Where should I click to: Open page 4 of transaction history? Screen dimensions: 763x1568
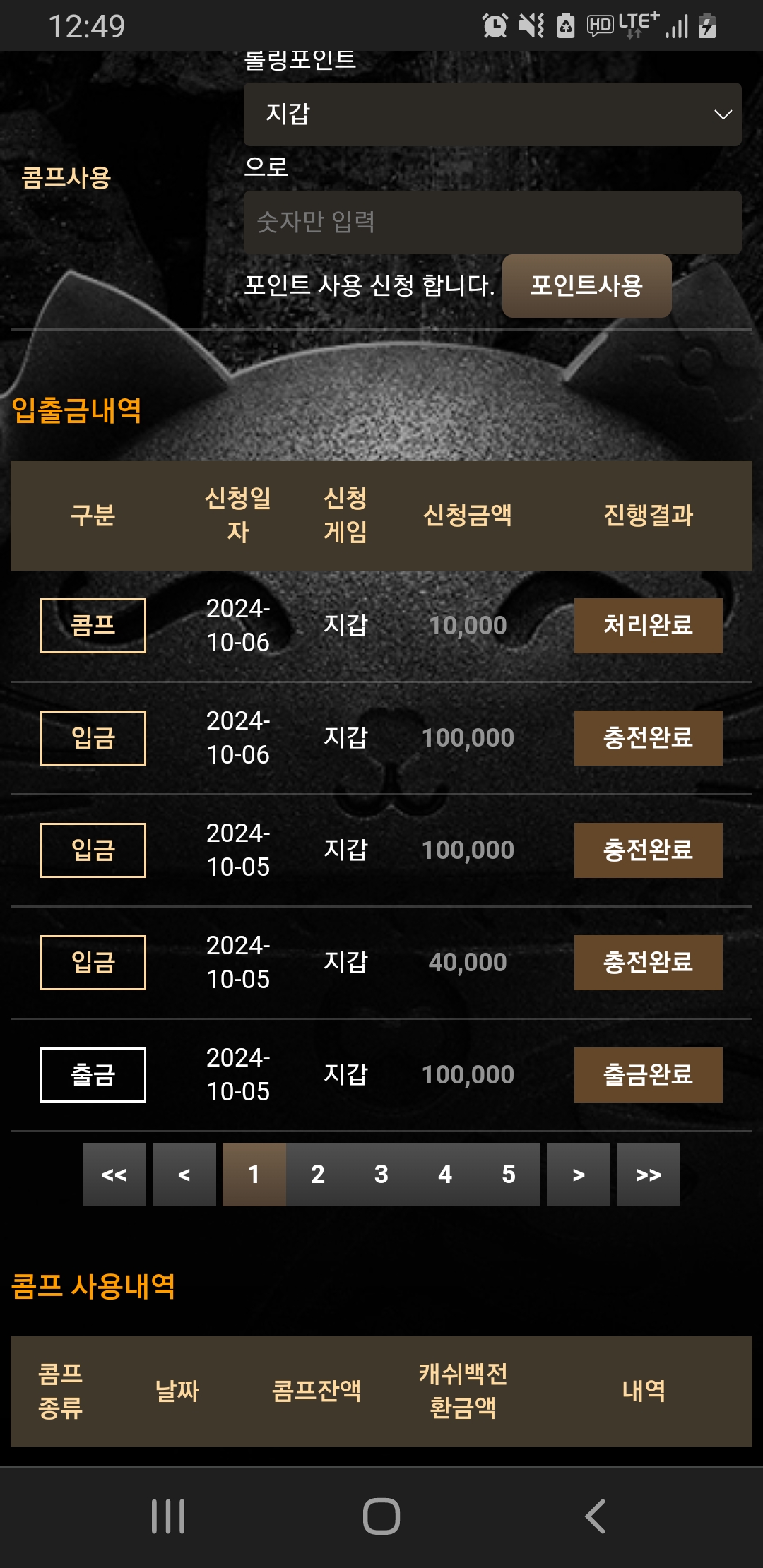click(445, 1175)
